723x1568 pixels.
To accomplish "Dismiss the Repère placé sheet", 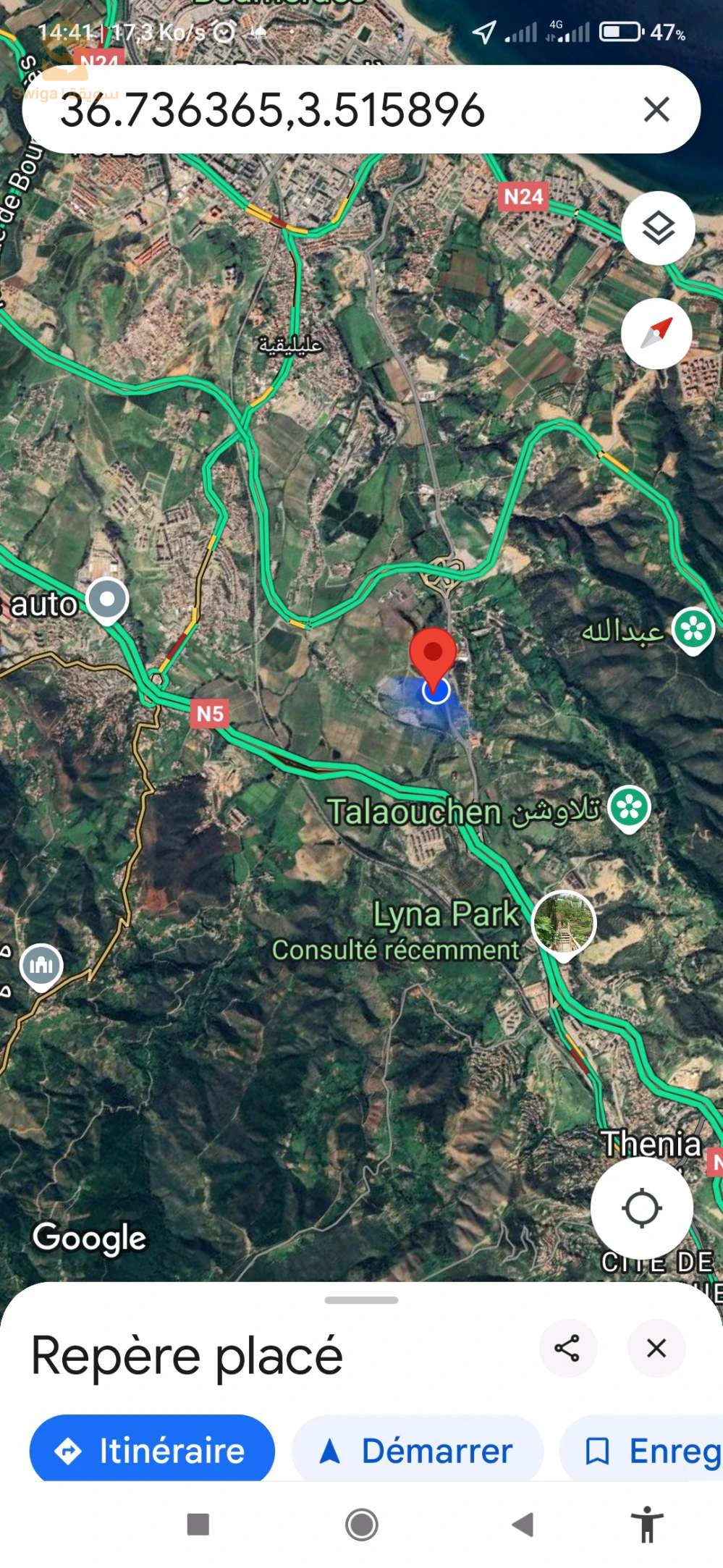I will [x=656, y=1348].
